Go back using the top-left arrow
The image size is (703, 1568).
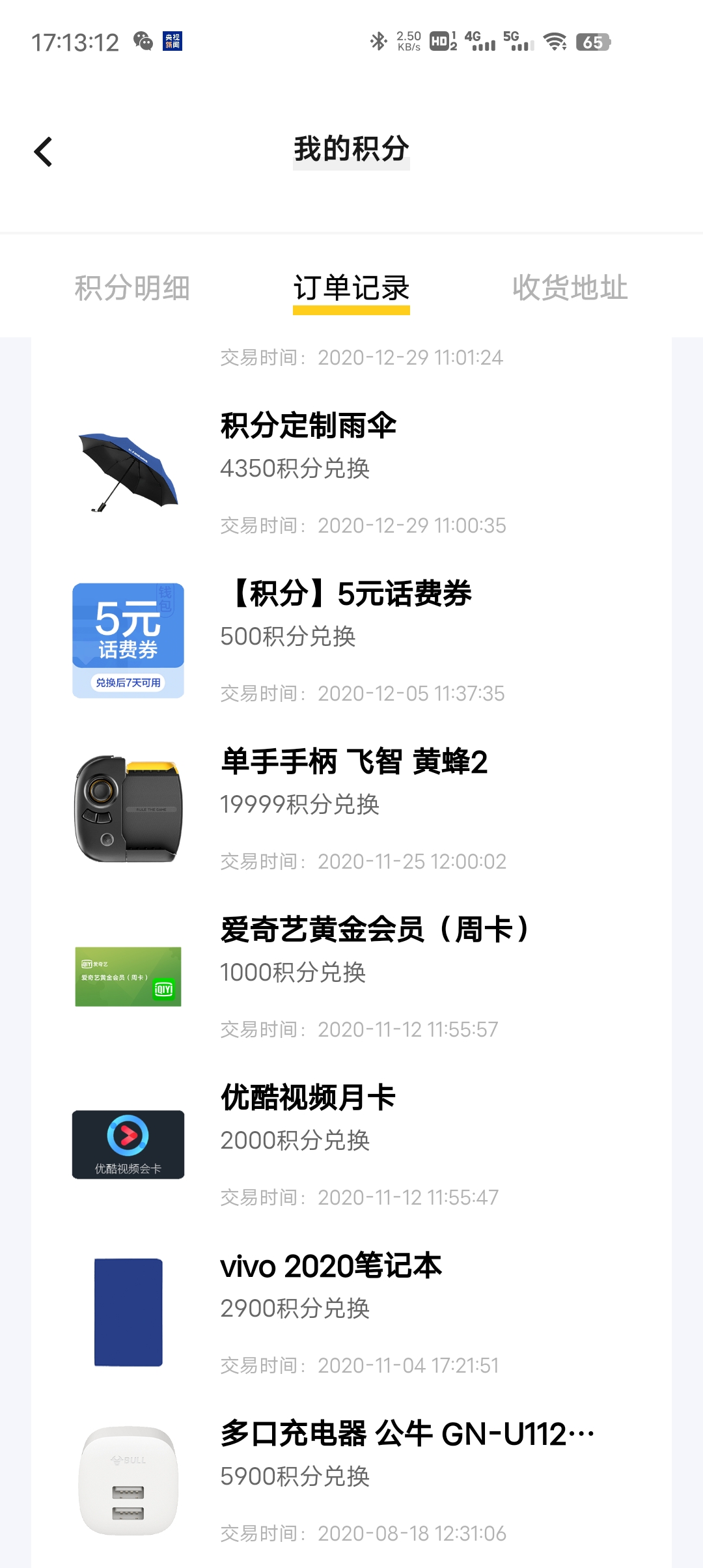43,152
